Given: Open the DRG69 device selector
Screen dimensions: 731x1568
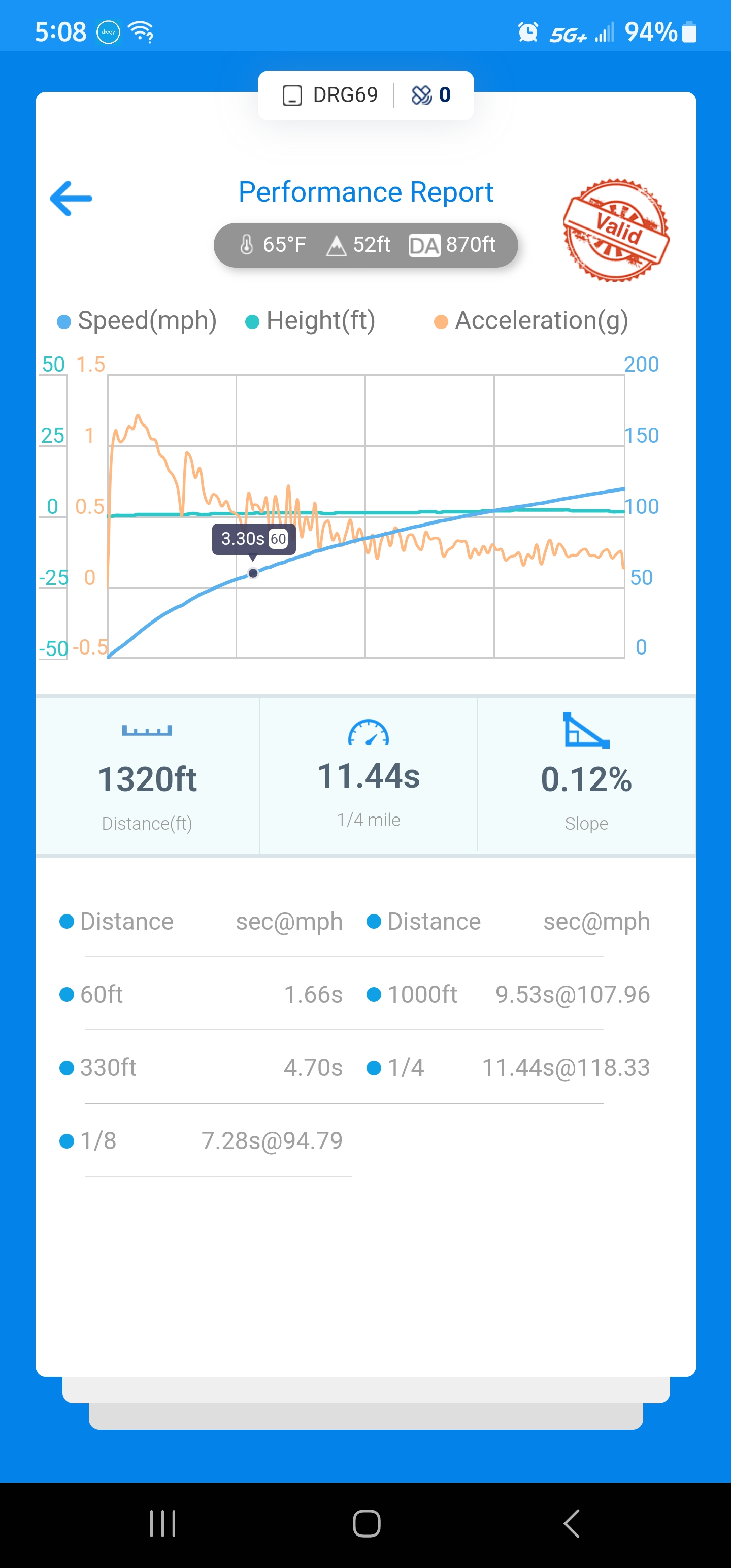Looking at the screenshot, I should click(331, 95).
